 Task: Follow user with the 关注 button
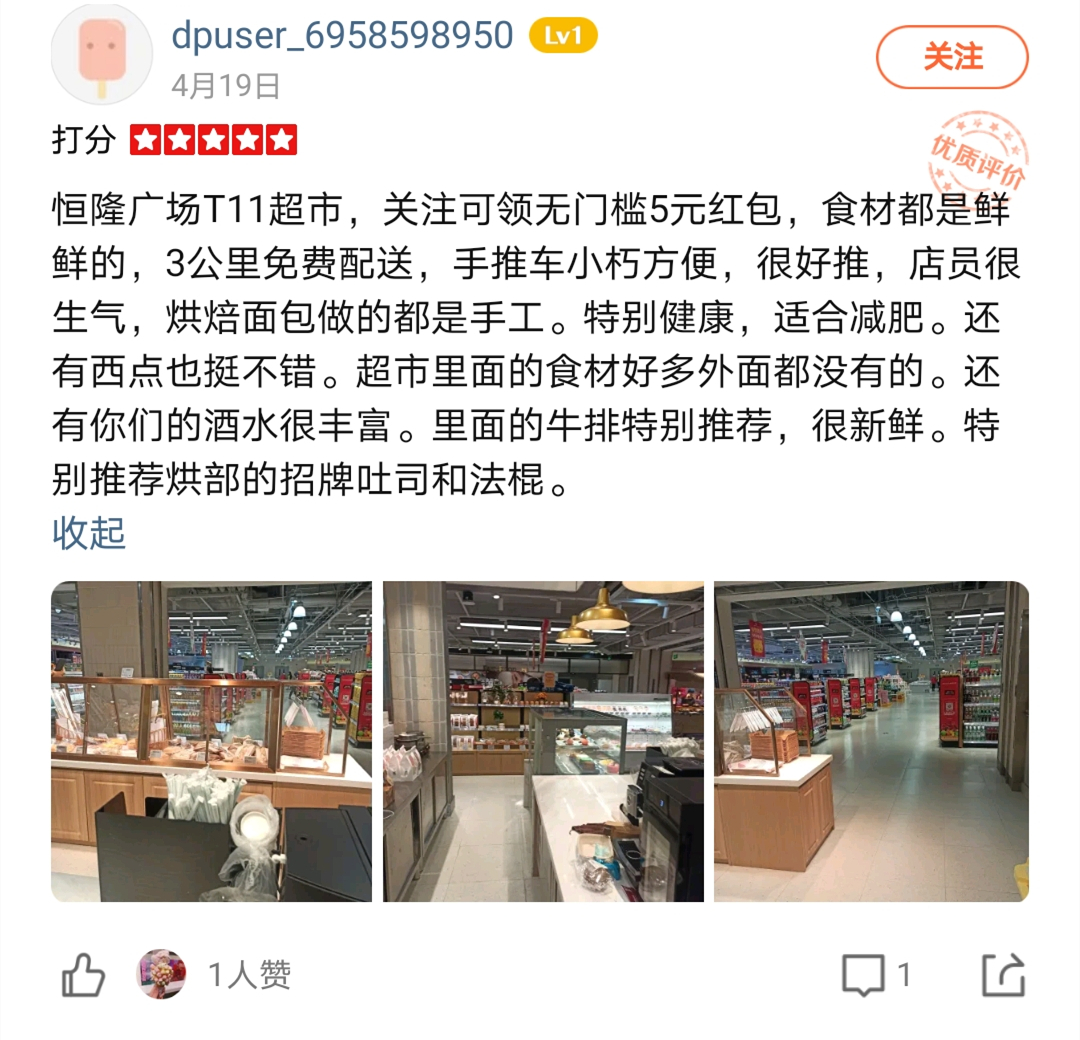[x=951, y=58]
